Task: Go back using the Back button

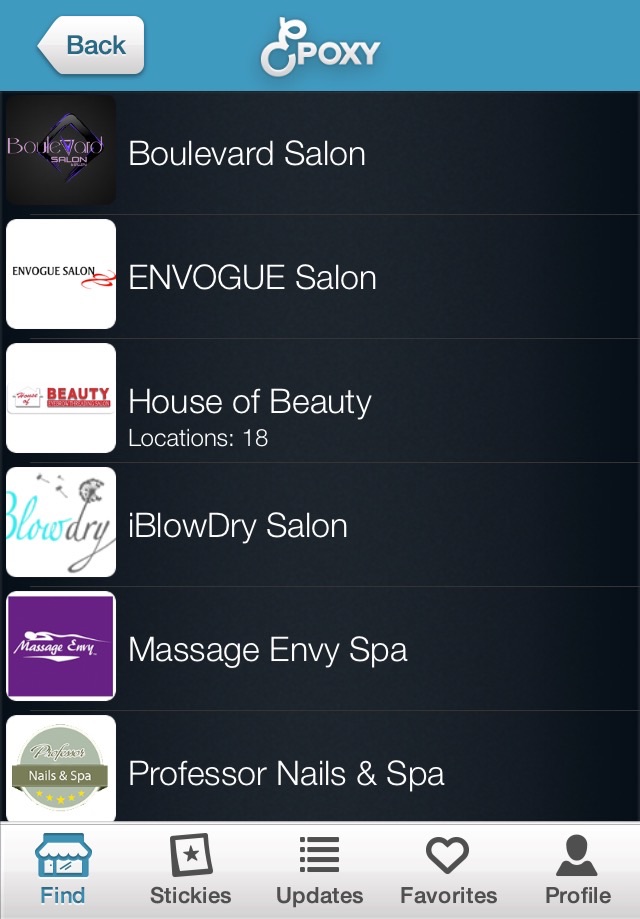Action: pyautogui.click(x=92, y=46)
